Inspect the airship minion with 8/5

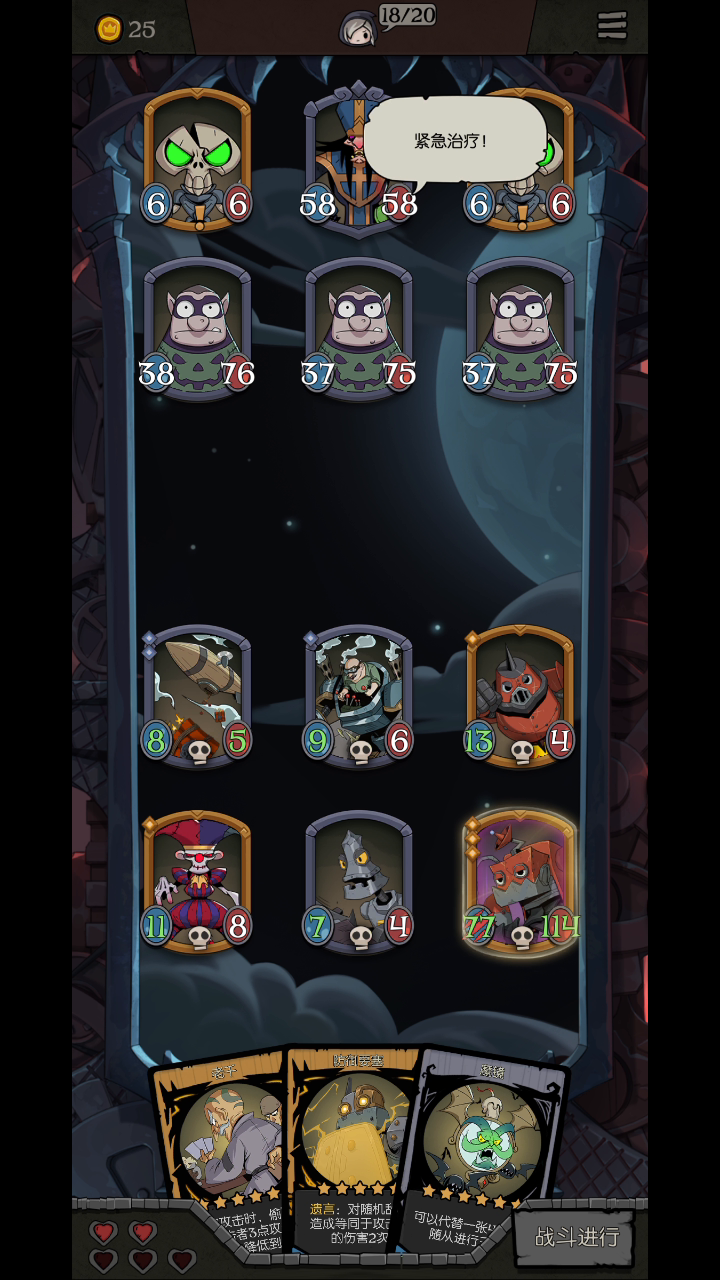click(x=197, y=697)
